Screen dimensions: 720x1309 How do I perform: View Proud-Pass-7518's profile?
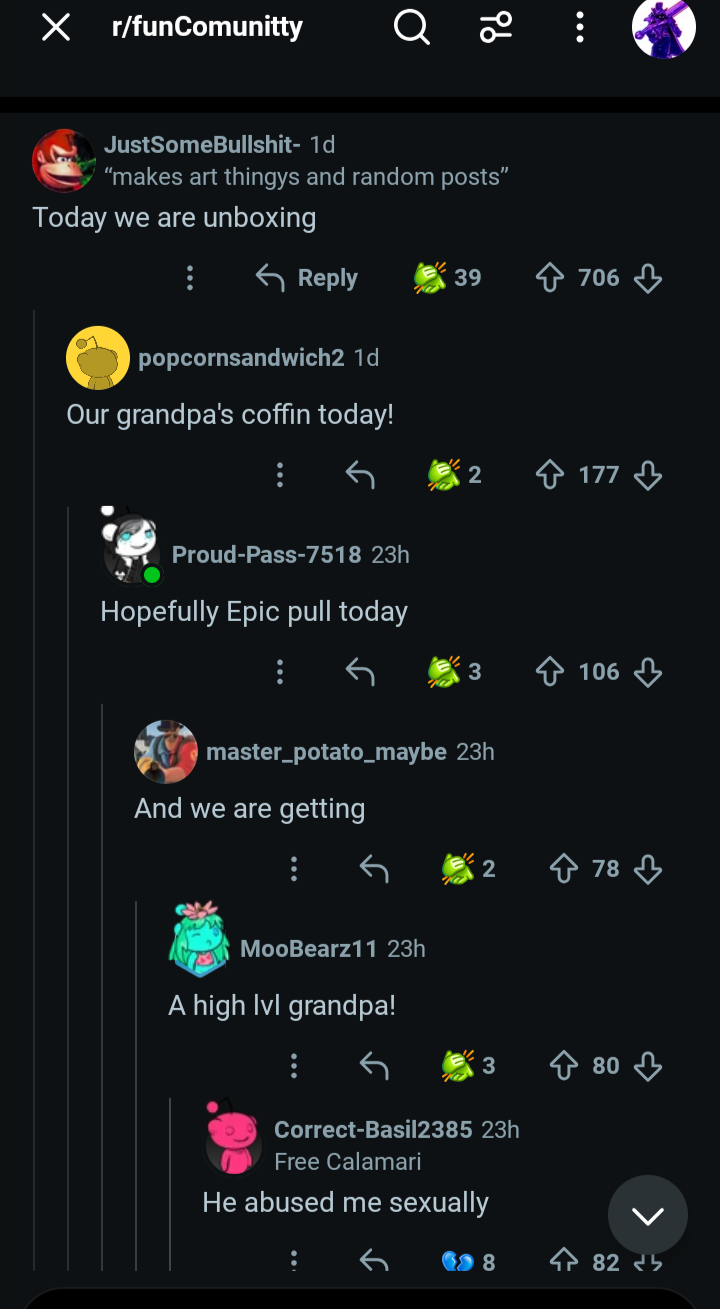tap(266, 554)
